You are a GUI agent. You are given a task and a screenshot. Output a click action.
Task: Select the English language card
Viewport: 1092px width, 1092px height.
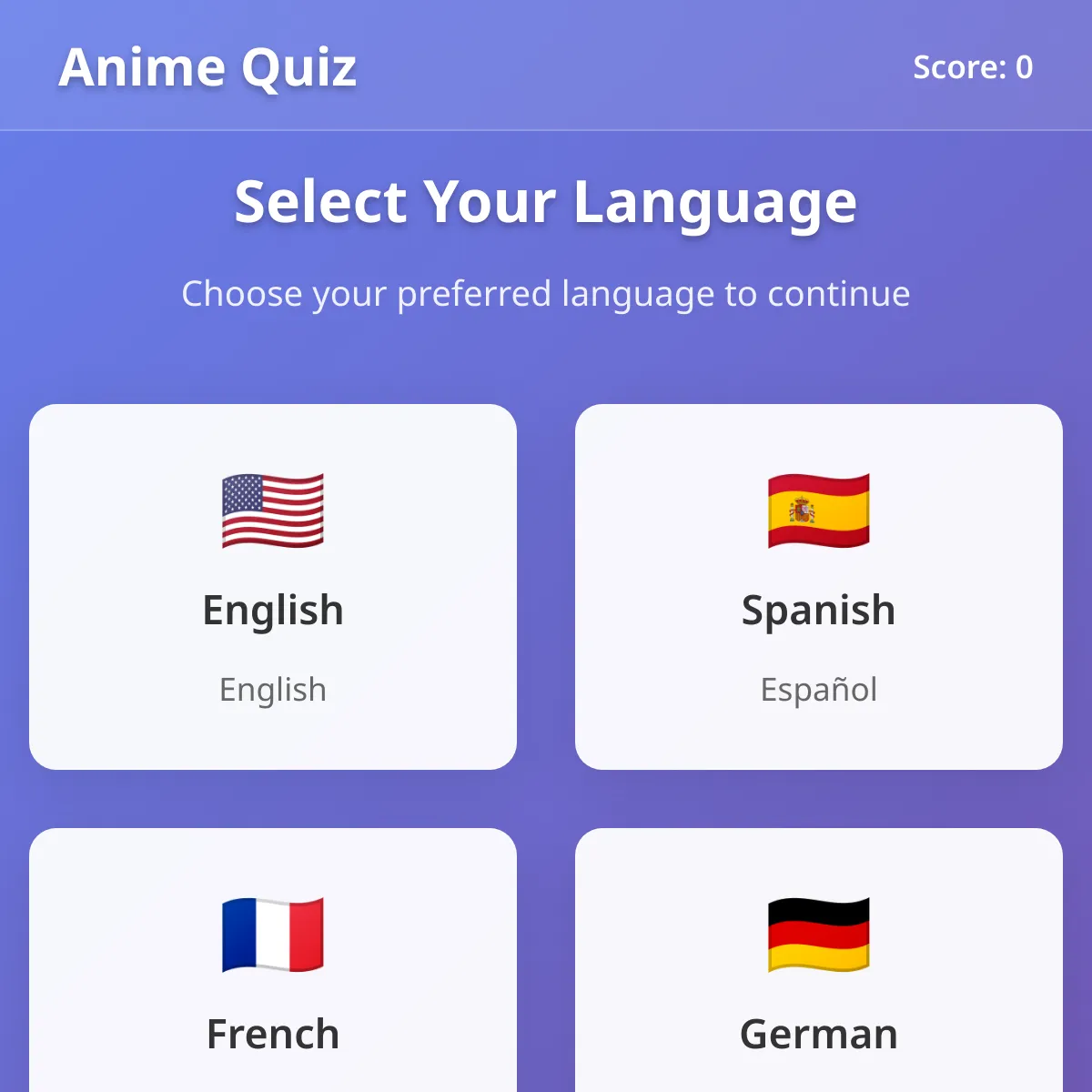click(x=273, y=587)
